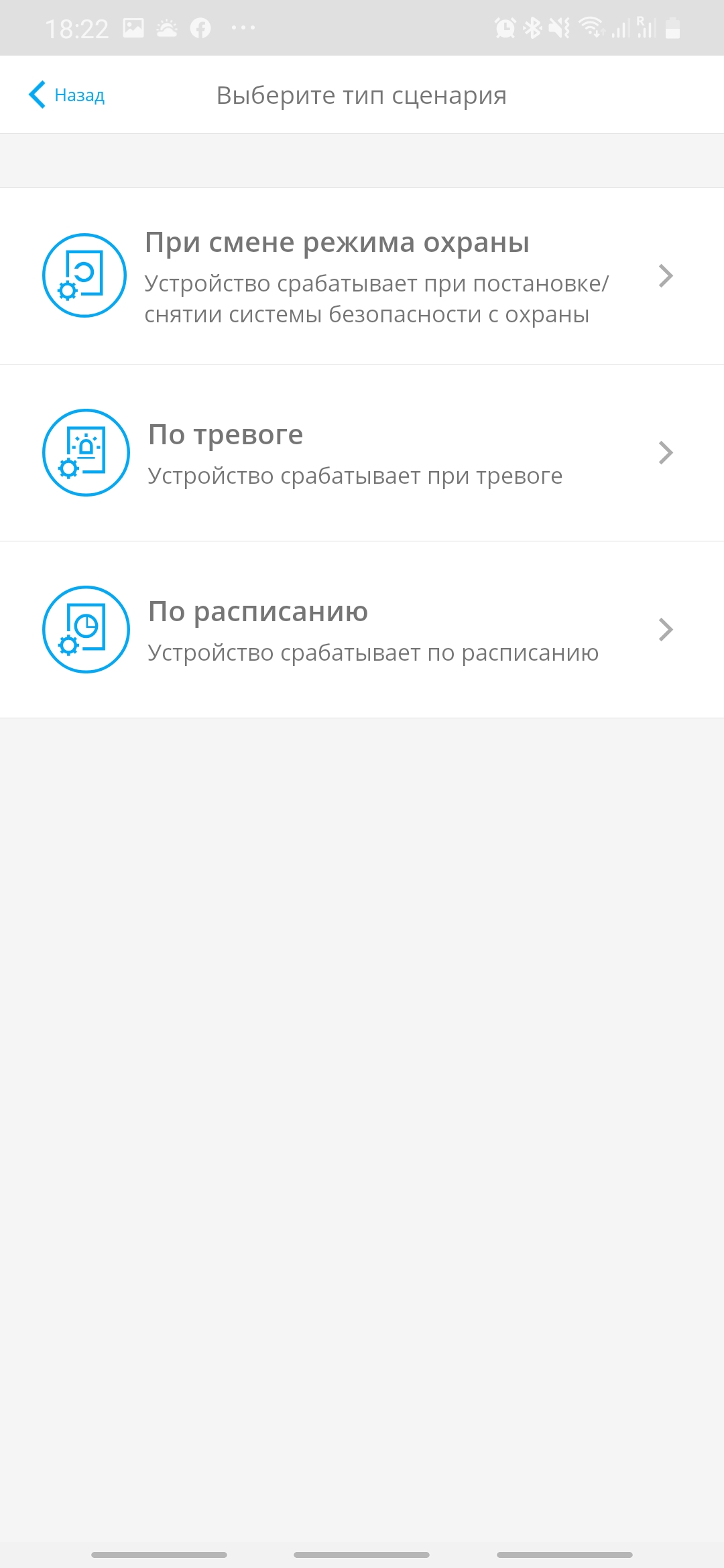Open the По расписанию scenario option
This screenshot has width=724, height=1568.
click(362, 630)
